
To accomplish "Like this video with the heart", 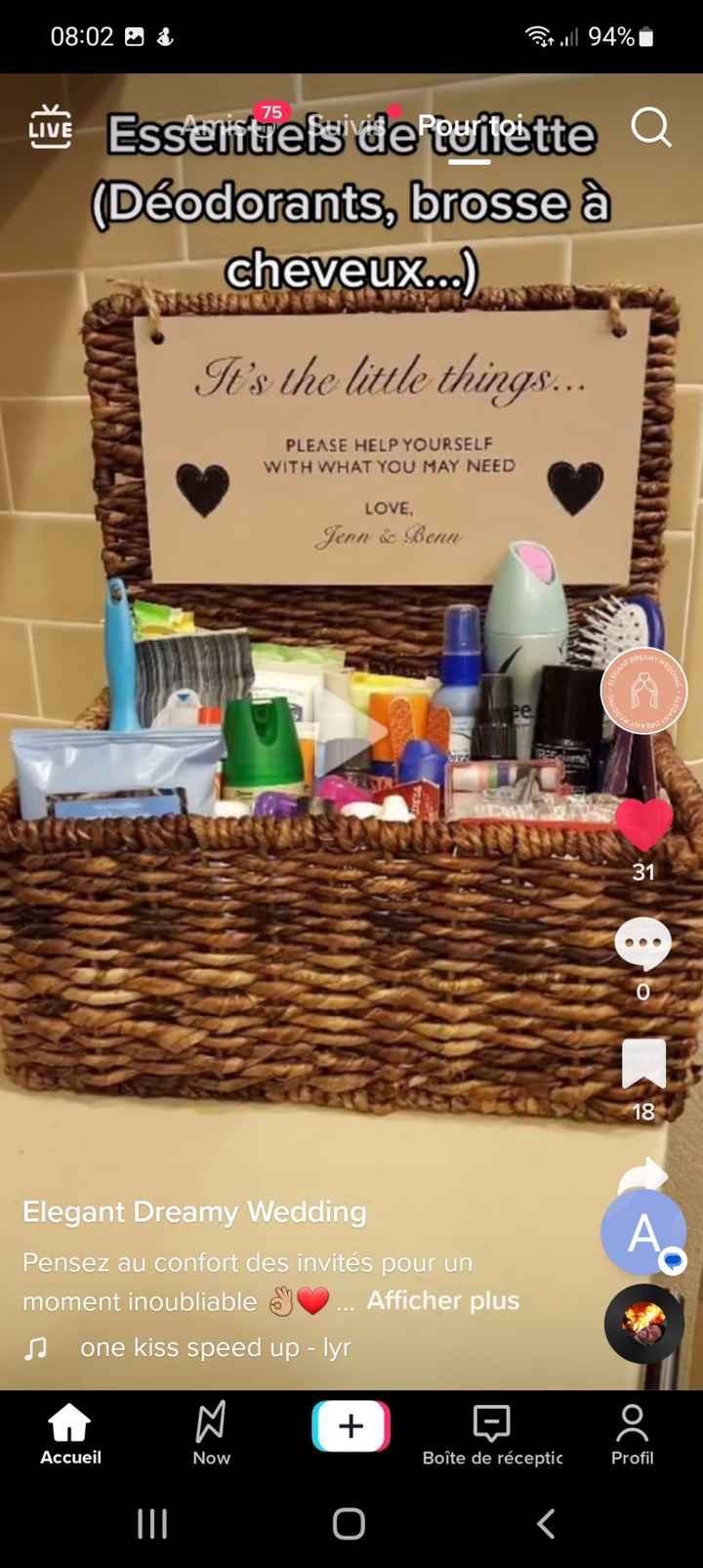I will pyautogui.click(x=643, y=824).
